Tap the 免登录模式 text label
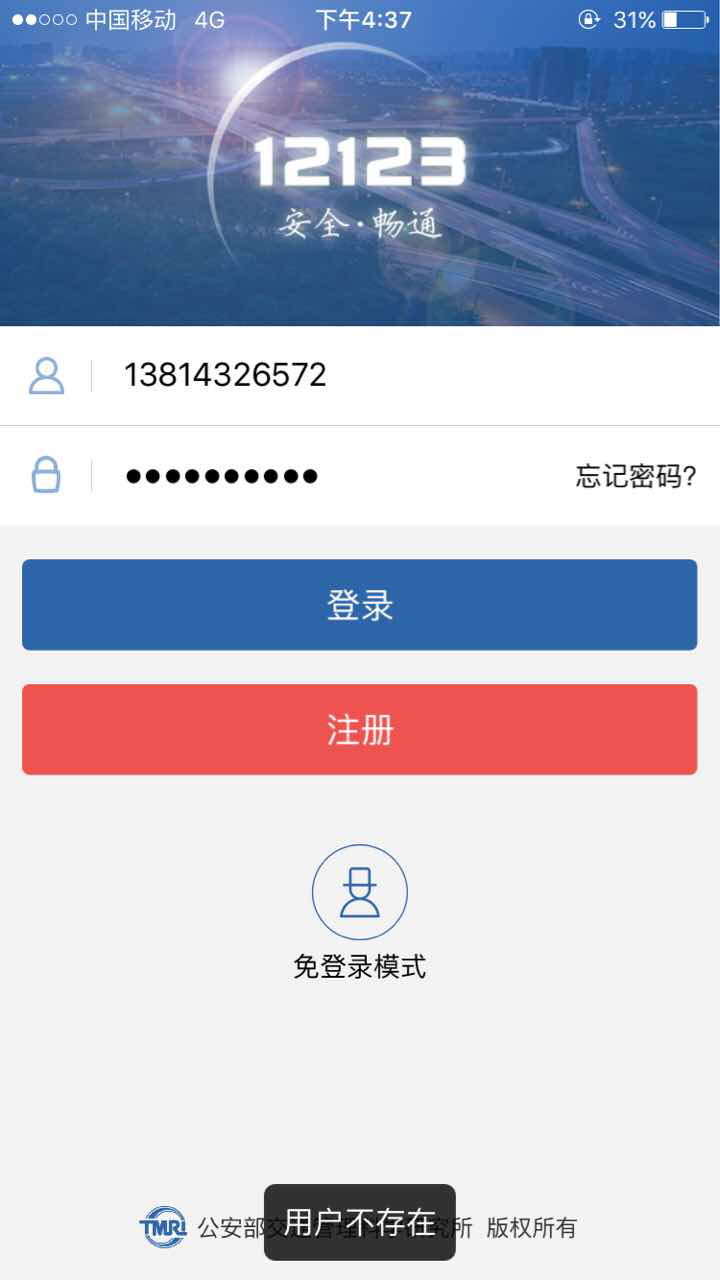Screen dimensions: 720x1280 pyautogui.click(x=360, y=966)
